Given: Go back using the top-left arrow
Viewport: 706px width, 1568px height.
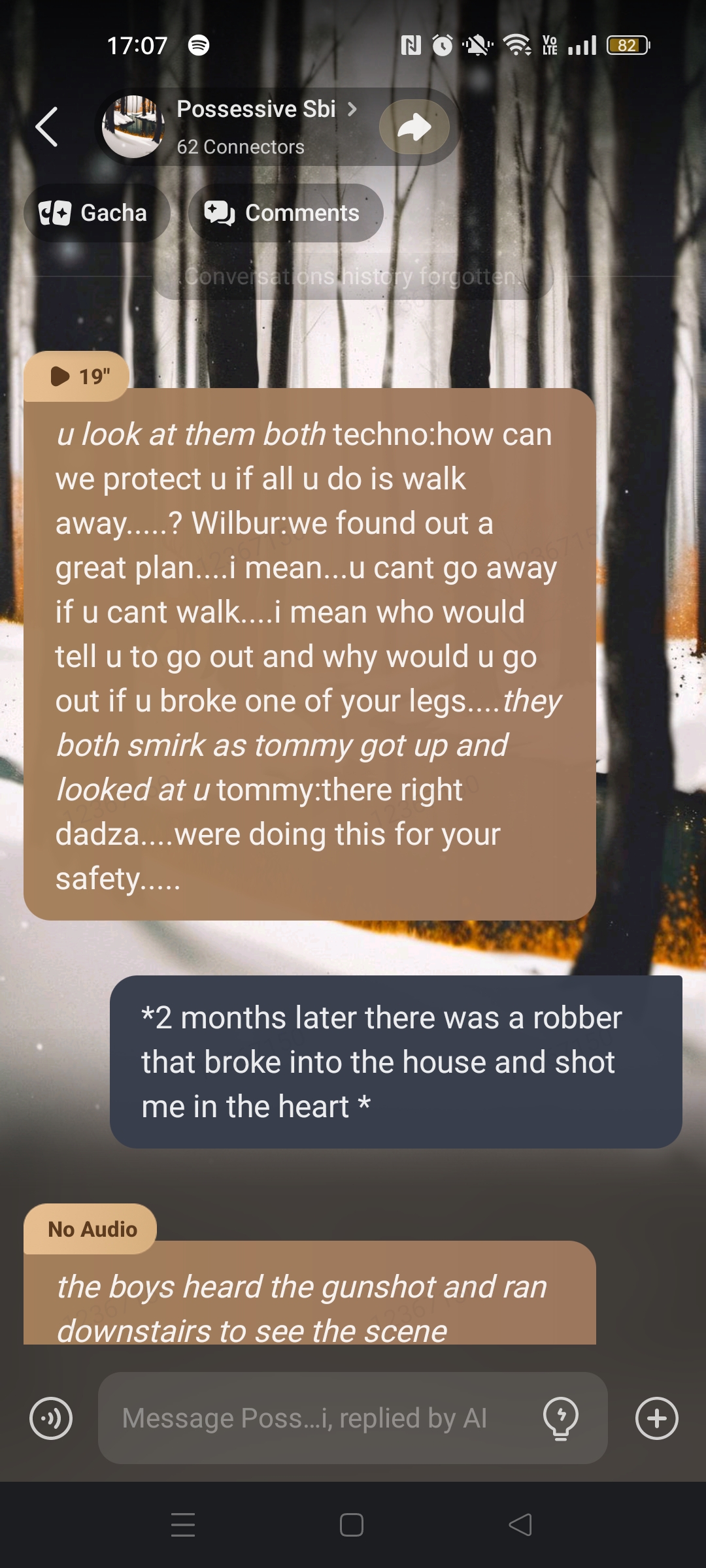Looking at the screenshot, I should click(x=47, y=127).
